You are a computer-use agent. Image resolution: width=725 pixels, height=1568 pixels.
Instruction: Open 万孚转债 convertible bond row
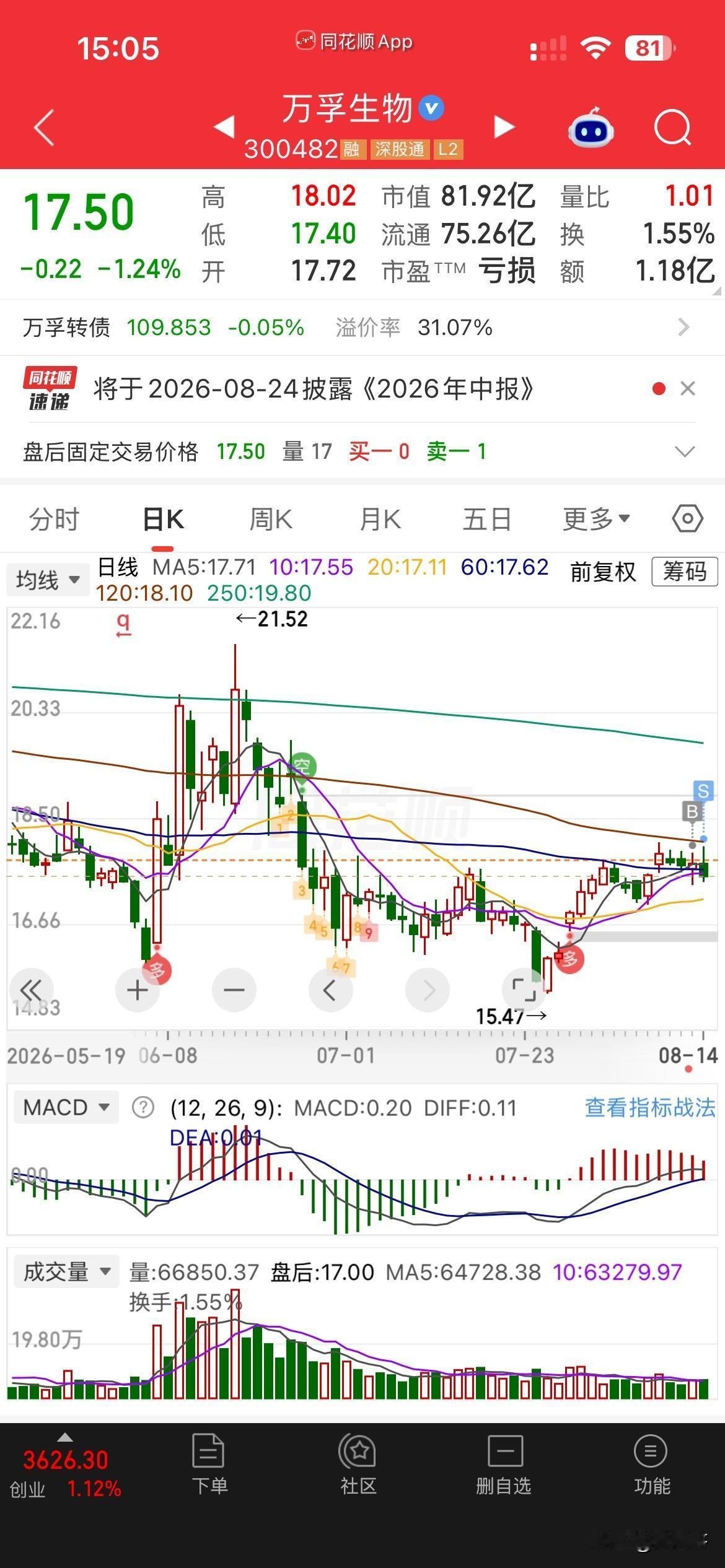point(362,327)
